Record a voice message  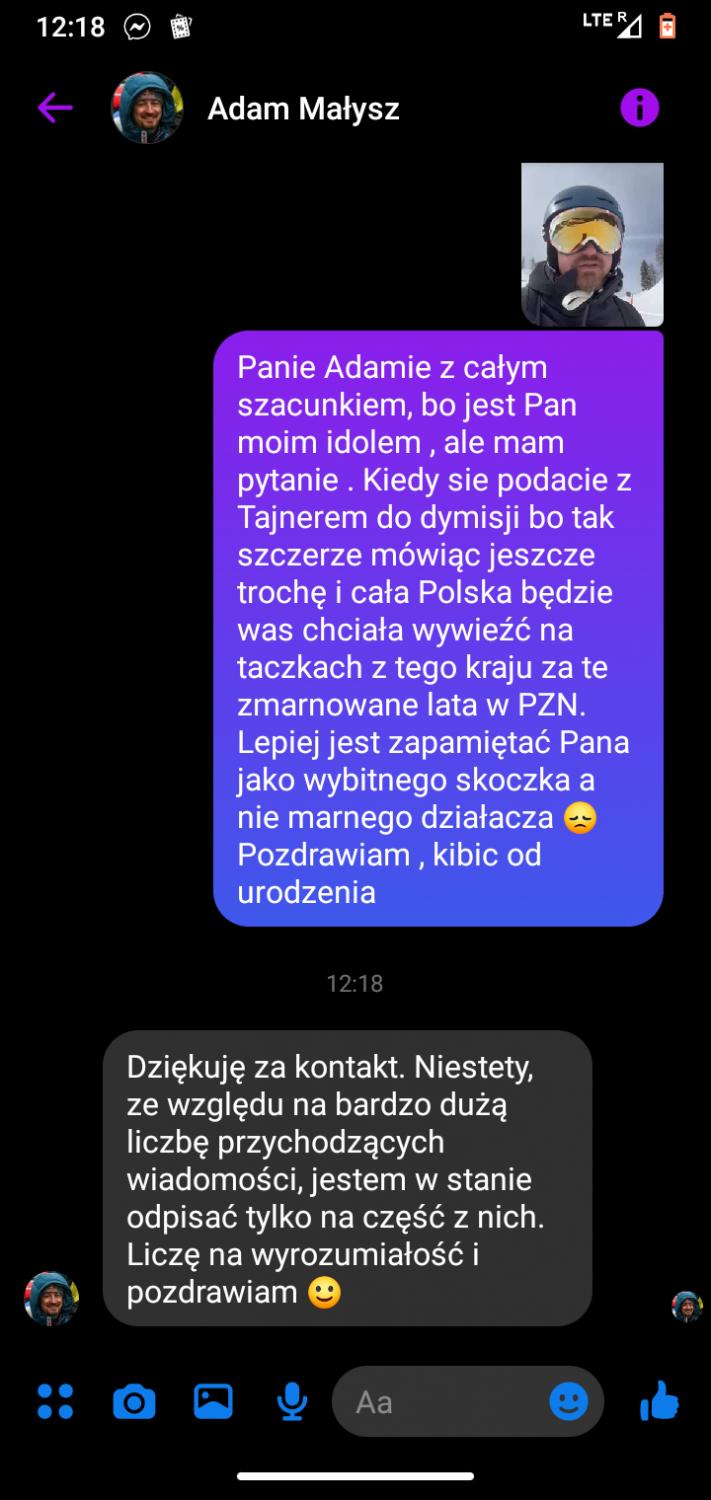291,1402
